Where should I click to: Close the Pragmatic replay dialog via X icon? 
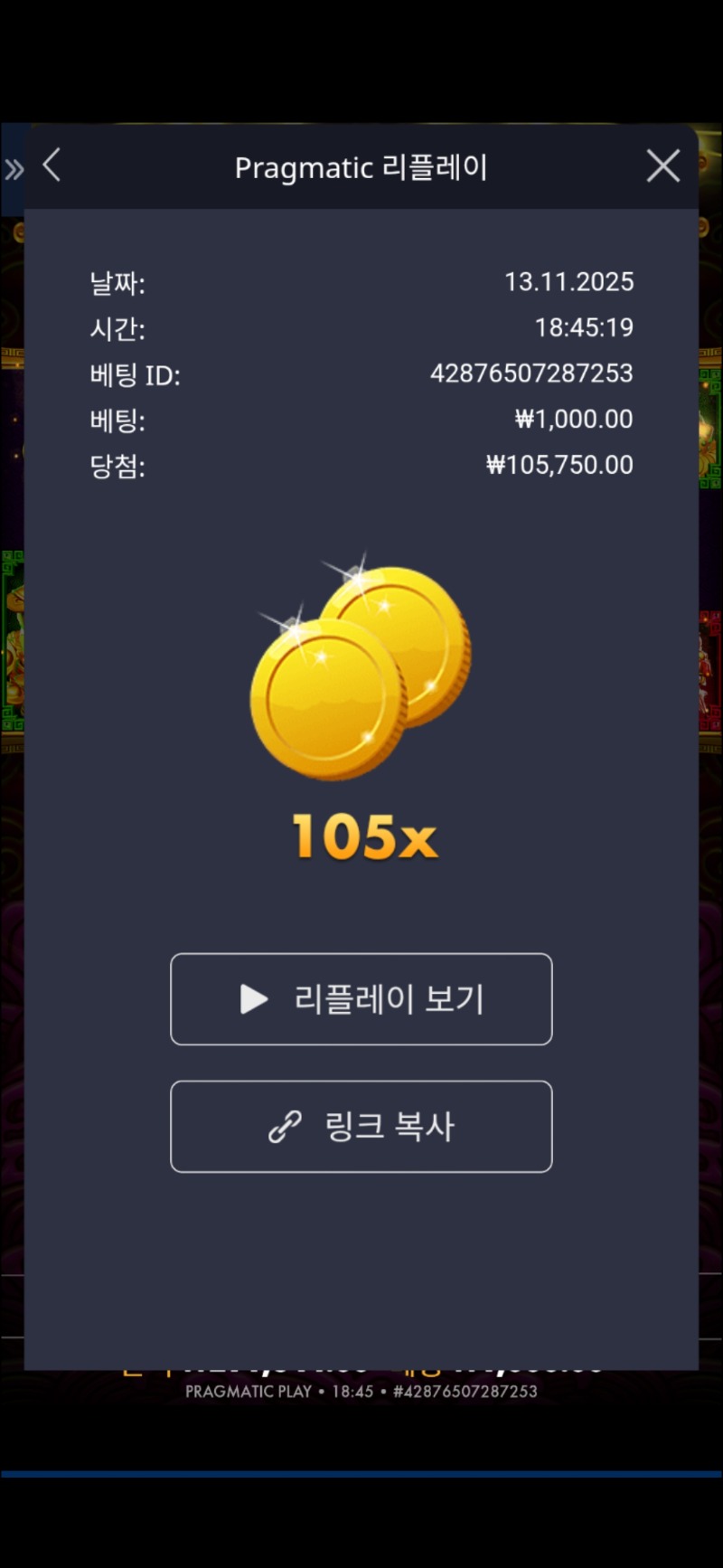662,165
